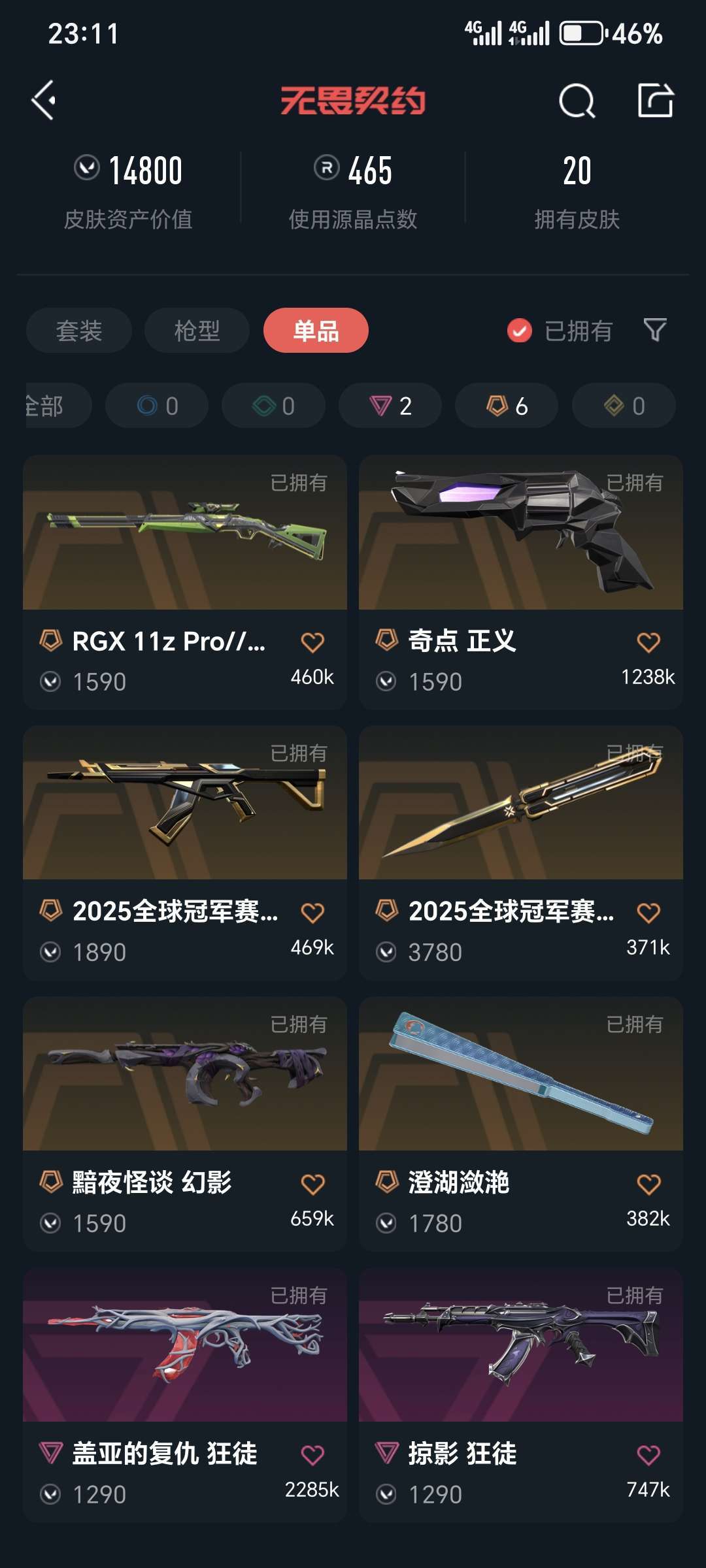Open the 2025全球冠军赛 card priced 1890
706x1568 pixels.
(185, 853)
